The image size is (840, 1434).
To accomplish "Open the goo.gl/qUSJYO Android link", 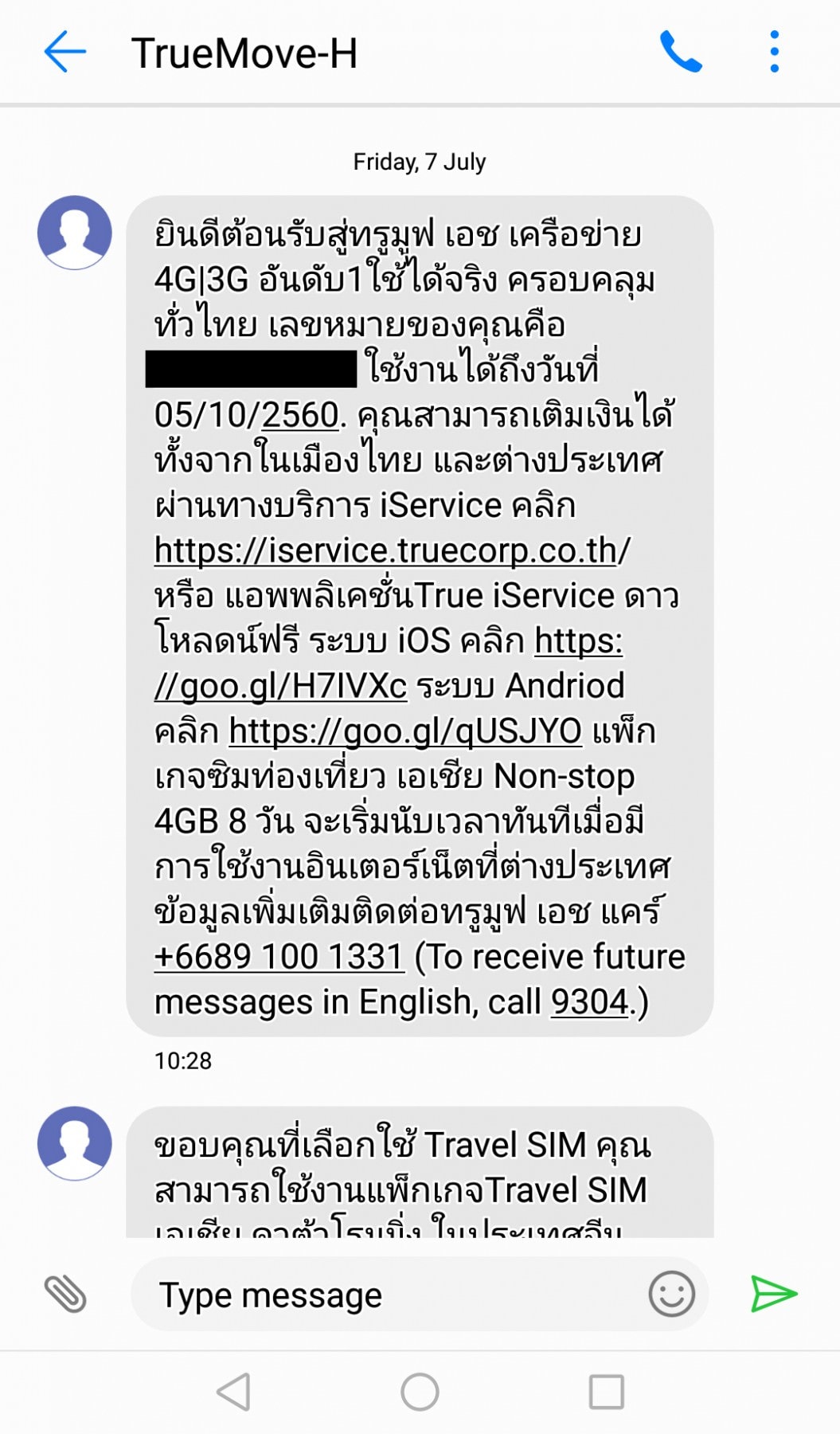I will tap(405, 731).
